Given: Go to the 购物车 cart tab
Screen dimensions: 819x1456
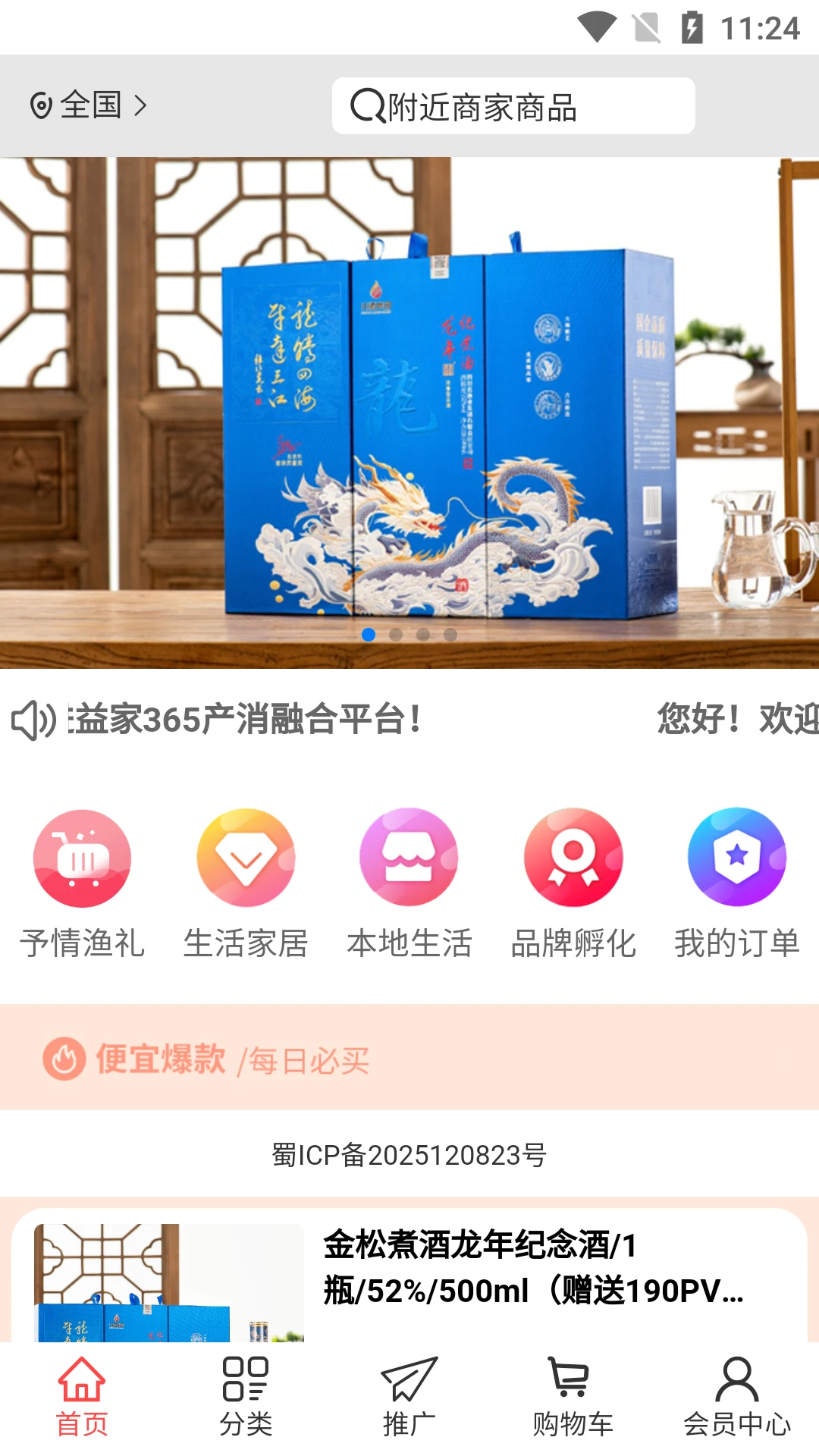Looking at the screenshot, I should tap(573, 1398).
